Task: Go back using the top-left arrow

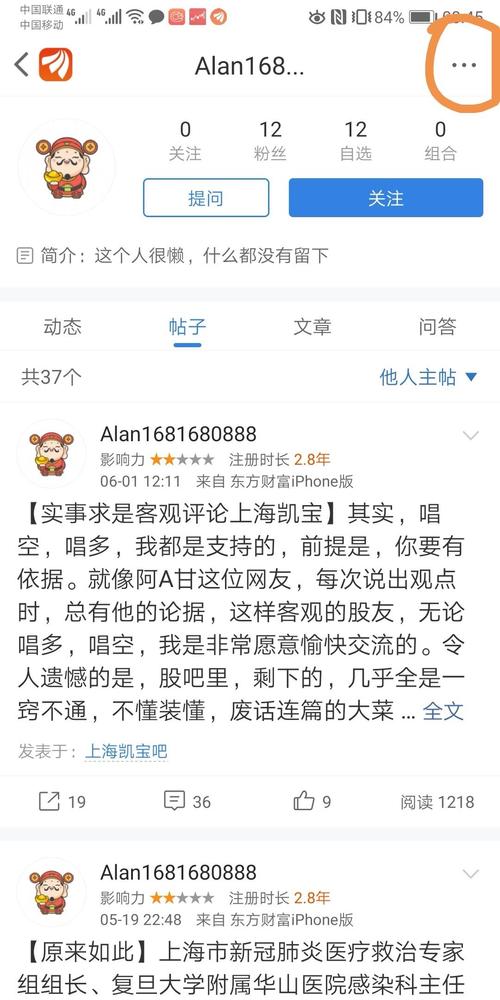Action: point(22,64)
